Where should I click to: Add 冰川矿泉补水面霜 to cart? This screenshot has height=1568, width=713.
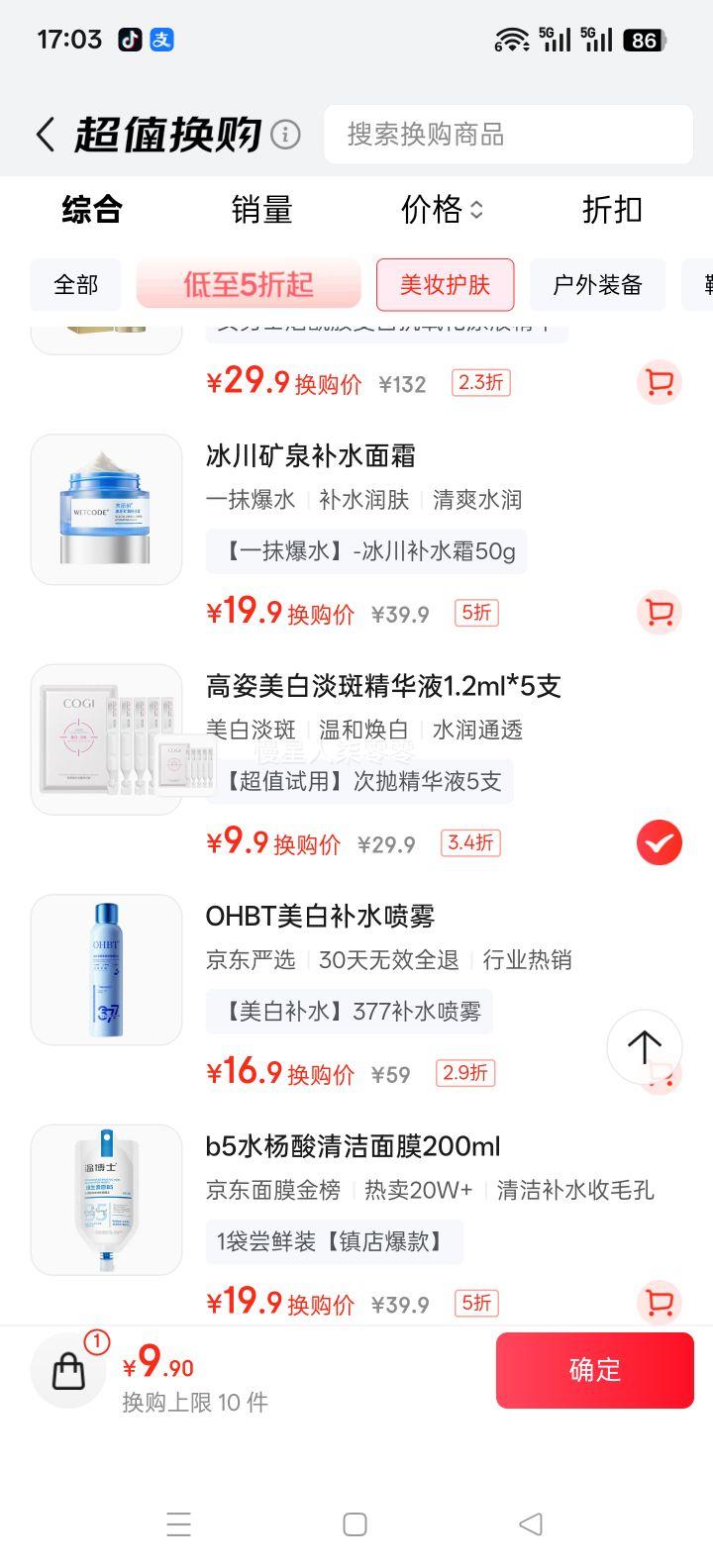point(659,613)
